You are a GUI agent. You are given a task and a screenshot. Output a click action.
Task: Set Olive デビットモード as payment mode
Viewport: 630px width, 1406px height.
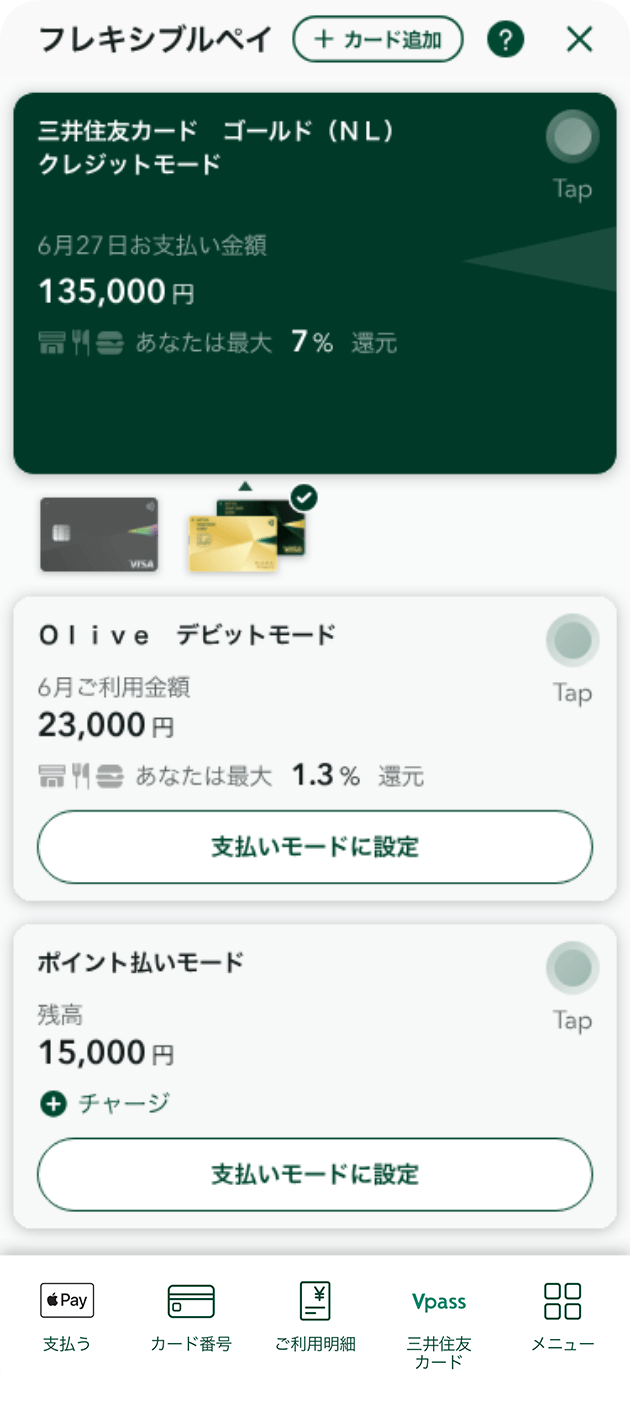[315, 847]
